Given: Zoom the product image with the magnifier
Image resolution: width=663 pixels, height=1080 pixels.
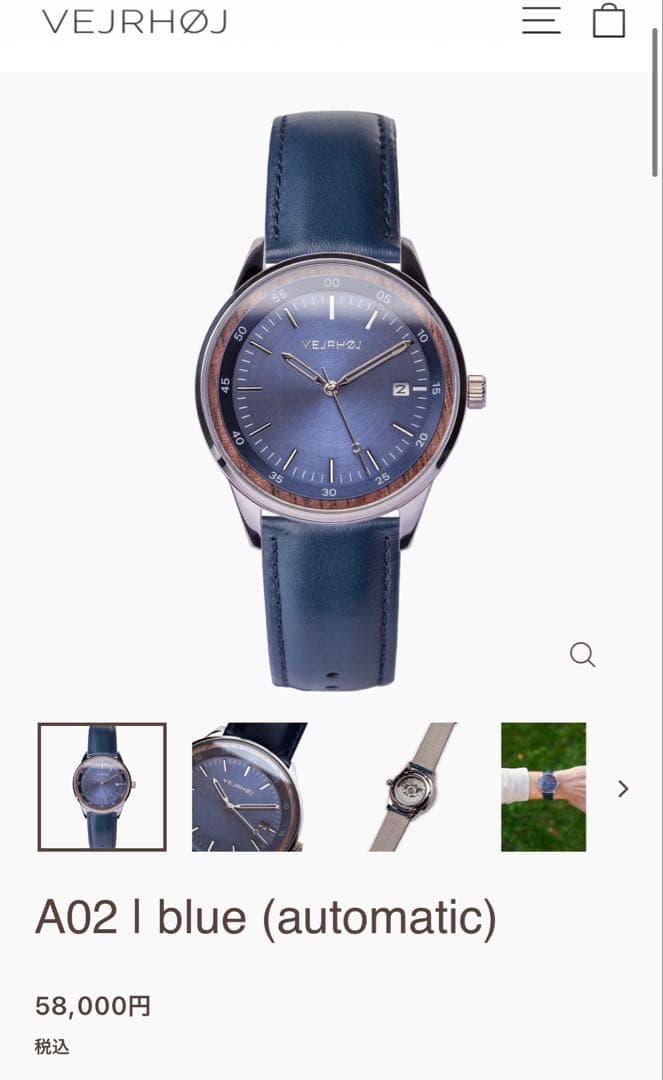Looking at the screenshot, I should click(582, 655).
